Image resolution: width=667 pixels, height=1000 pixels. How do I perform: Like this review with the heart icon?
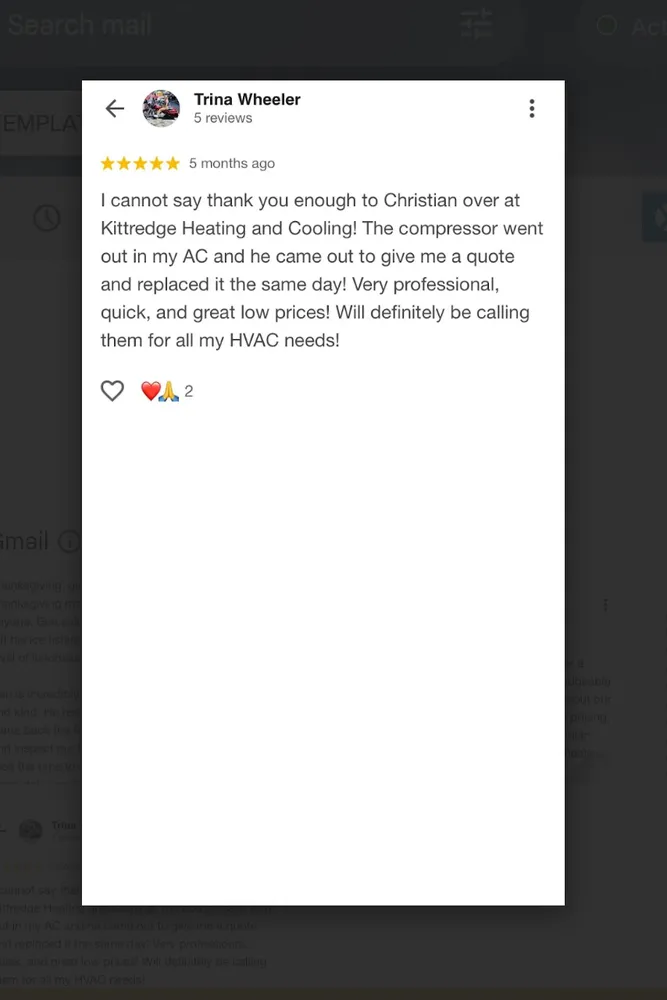(113, 391)
